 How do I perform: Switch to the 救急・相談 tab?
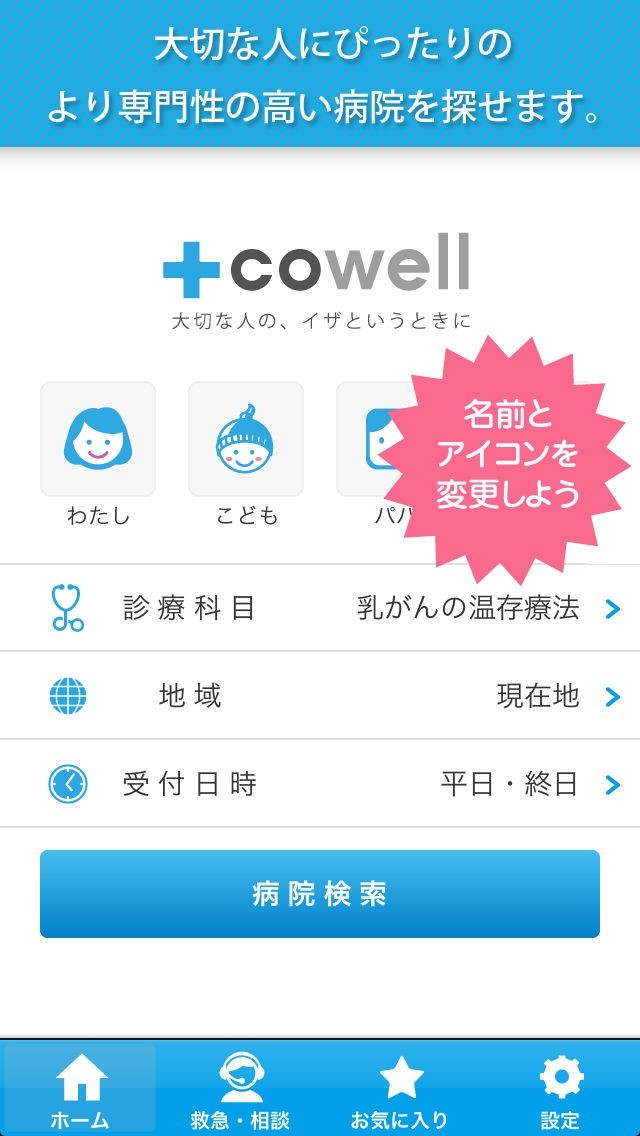click(x=240, y=1090)
